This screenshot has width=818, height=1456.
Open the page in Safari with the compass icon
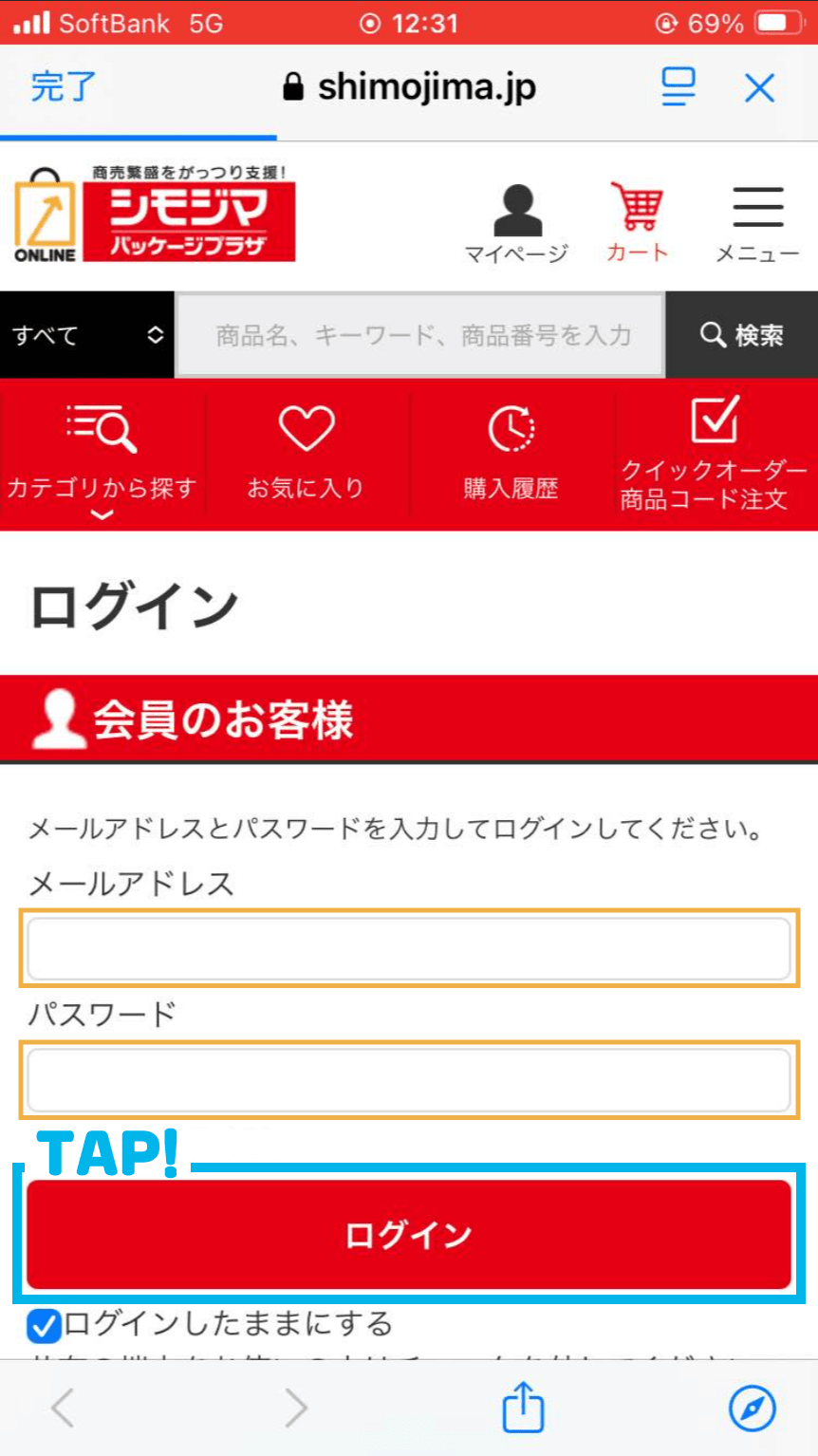(753, 1409)
